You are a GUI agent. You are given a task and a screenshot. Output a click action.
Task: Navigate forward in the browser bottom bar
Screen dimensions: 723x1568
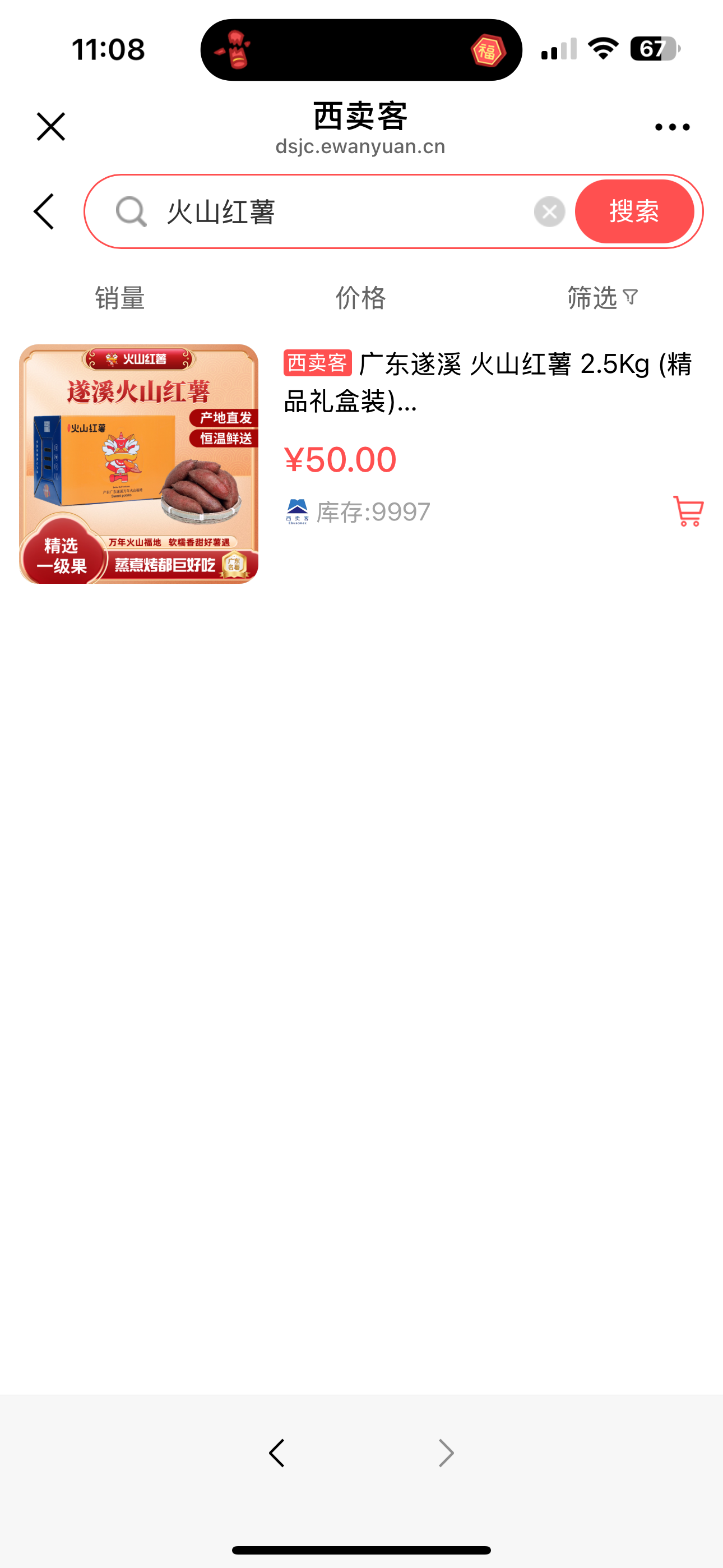tap(446, 1453)
